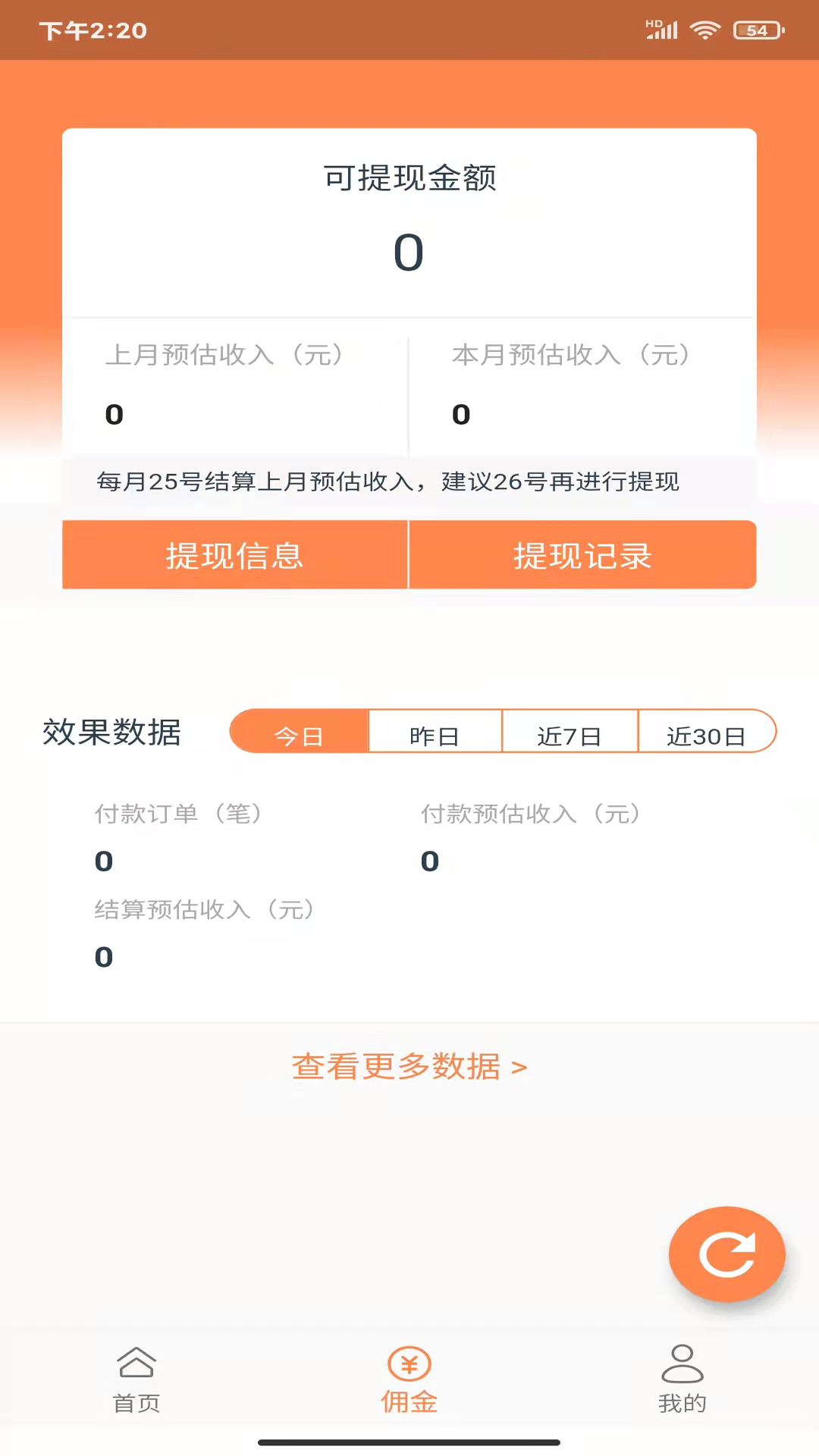Image resolution: width=819 pixels, height=1456 pixels.
Task: Switch to 近7日 data tab
Action: 570,732
